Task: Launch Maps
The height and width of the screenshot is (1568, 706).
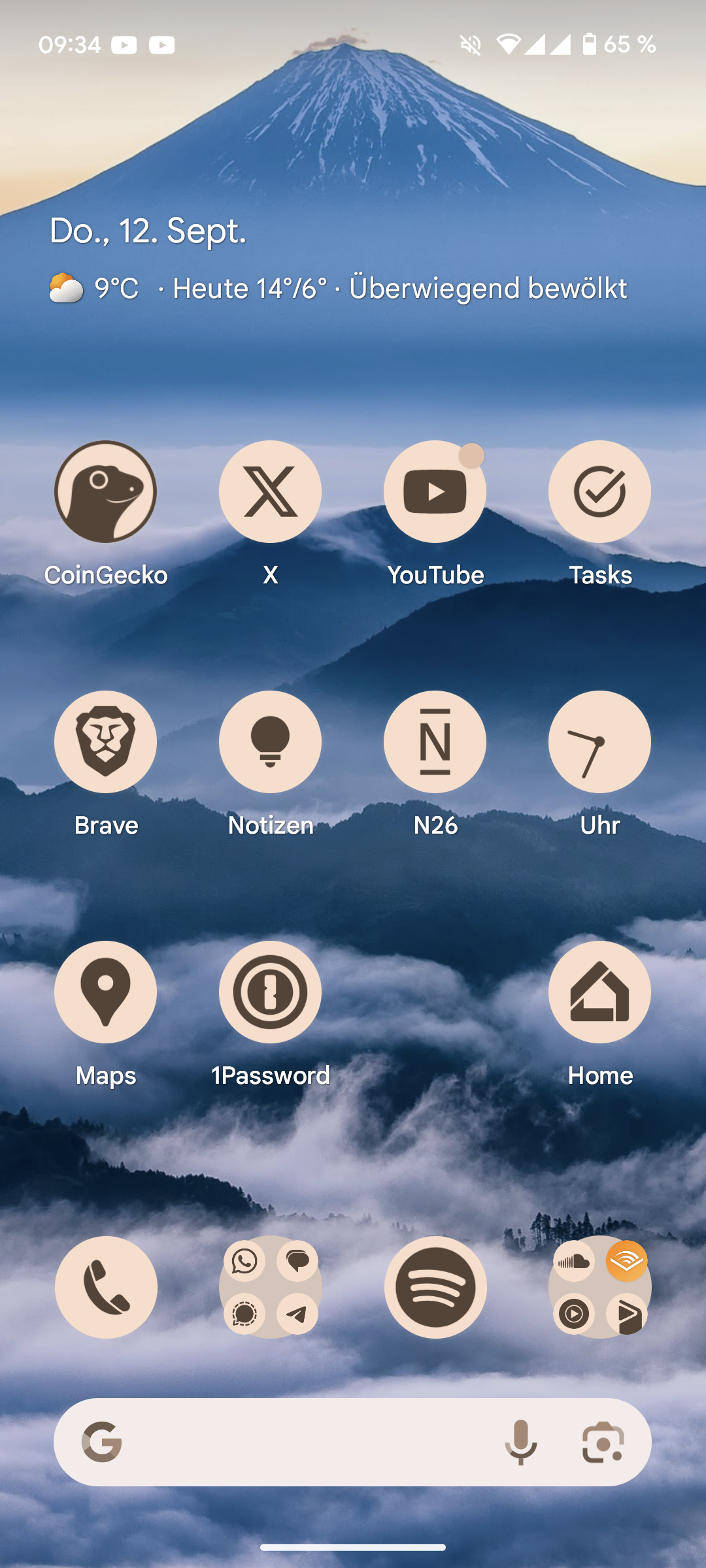Action: tap(105, 992)
